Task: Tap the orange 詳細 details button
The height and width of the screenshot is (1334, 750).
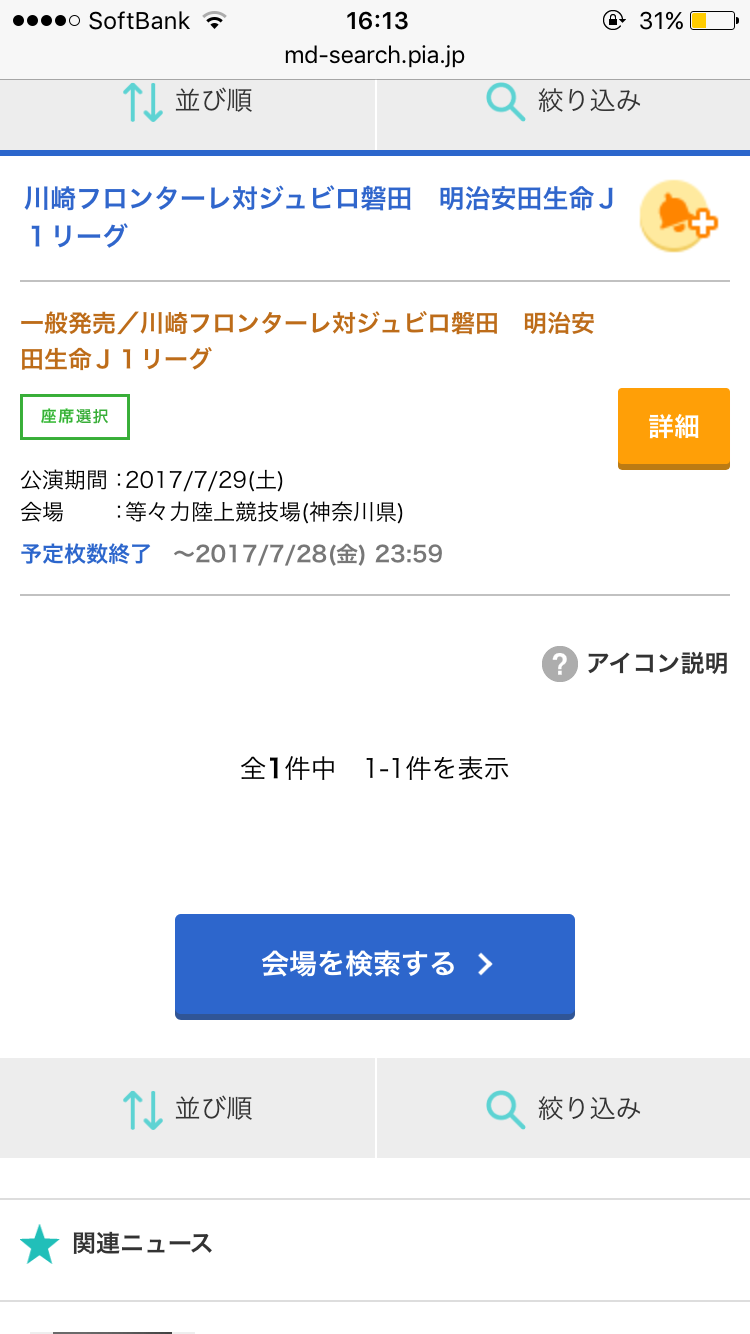Action: [x=674, y=428]
